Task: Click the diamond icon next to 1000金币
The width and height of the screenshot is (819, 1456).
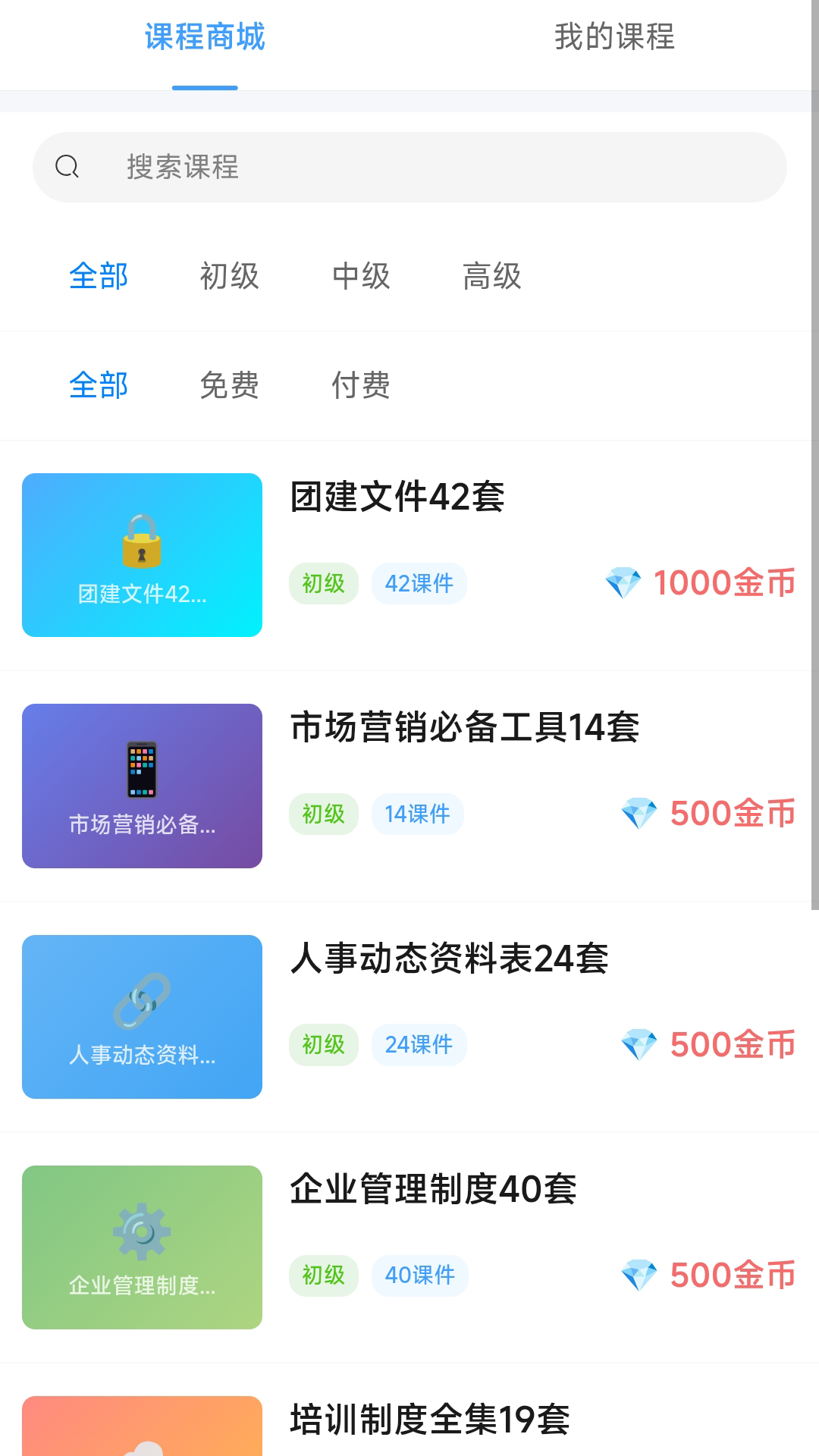Action: point(624,583)
